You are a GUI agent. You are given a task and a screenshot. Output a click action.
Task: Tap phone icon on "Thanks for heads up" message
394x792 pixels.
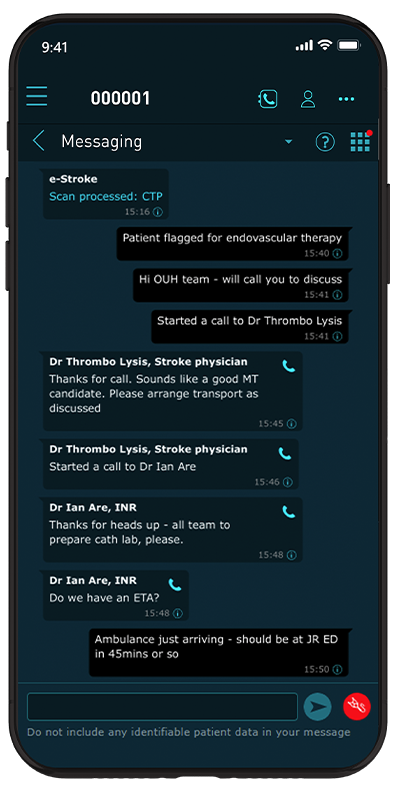[x=288, y=512]
